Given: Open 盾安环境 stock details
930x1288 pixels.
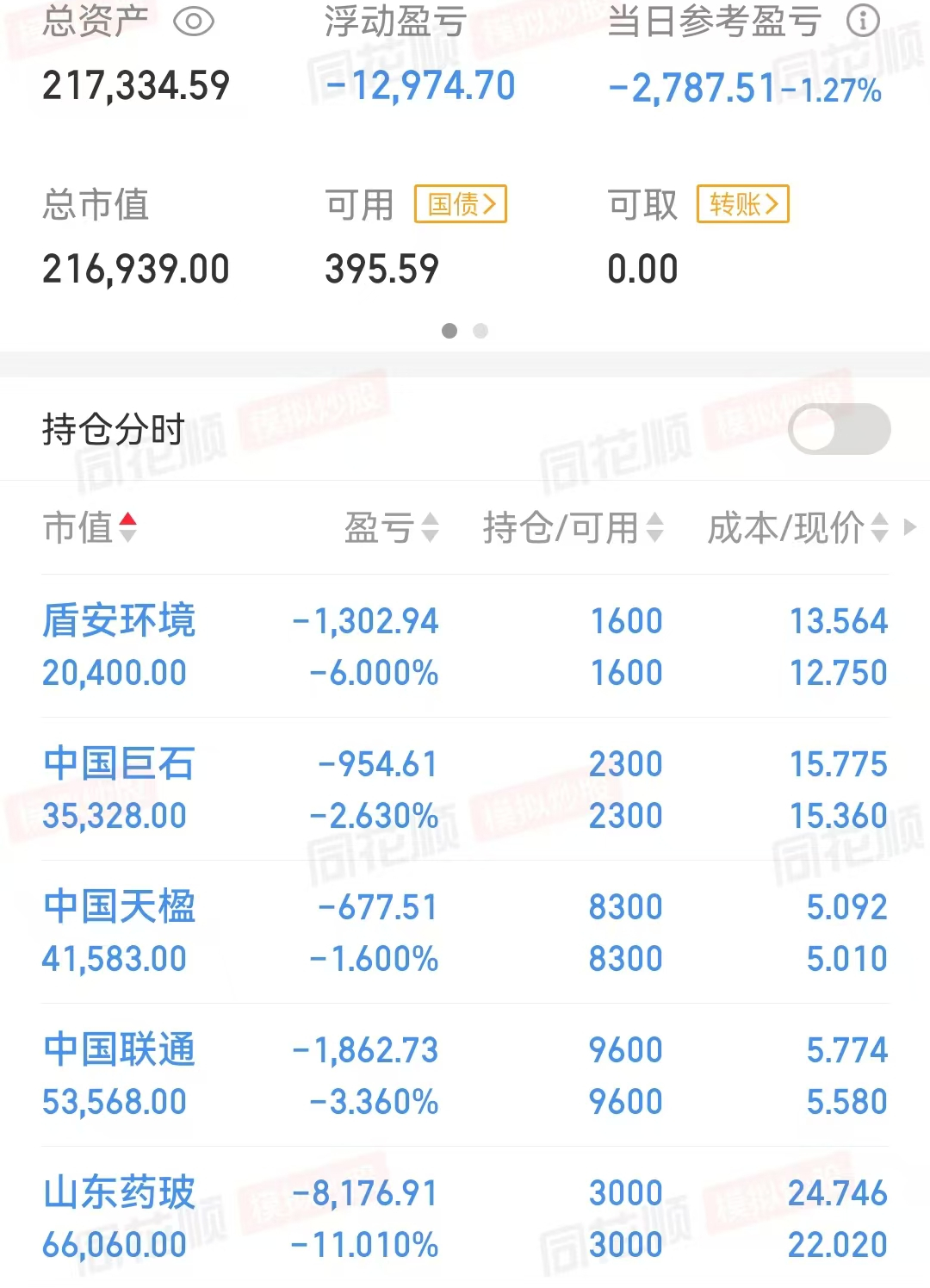Looking at the screenshot, I should (121, 619).
